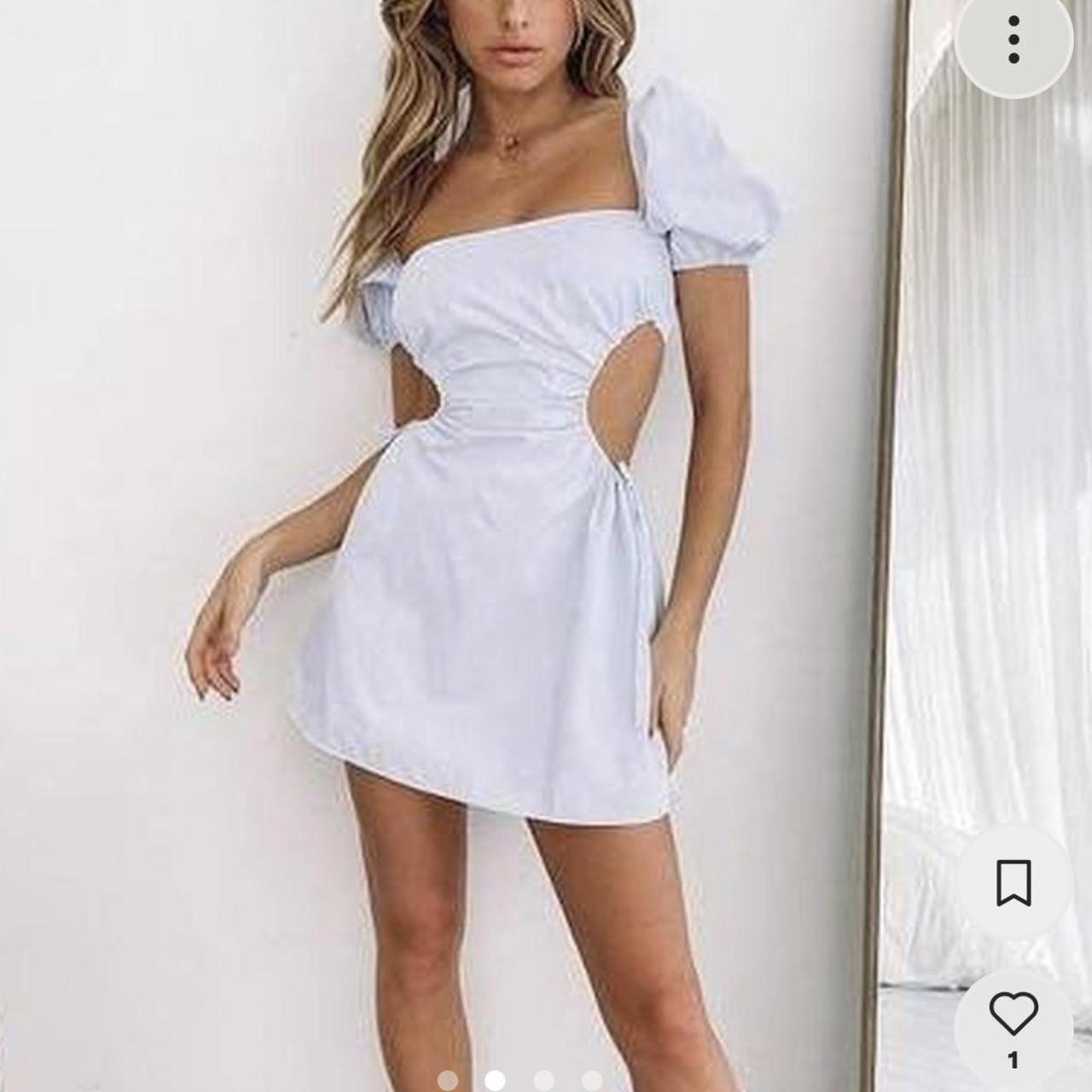Open the three-dot overflow menu

click(1013, 38)
